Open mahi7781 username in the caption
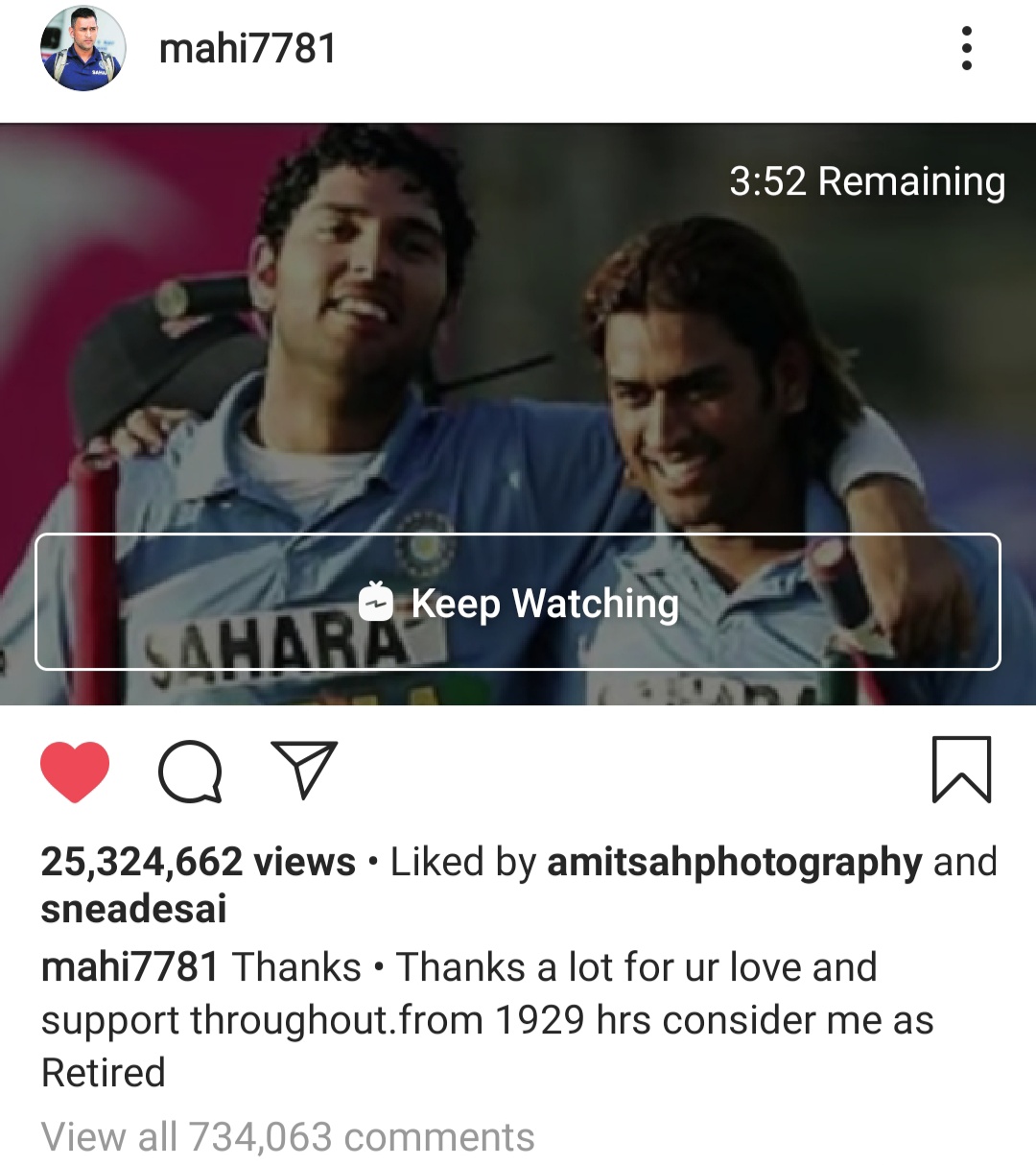 tap(129, 967)
